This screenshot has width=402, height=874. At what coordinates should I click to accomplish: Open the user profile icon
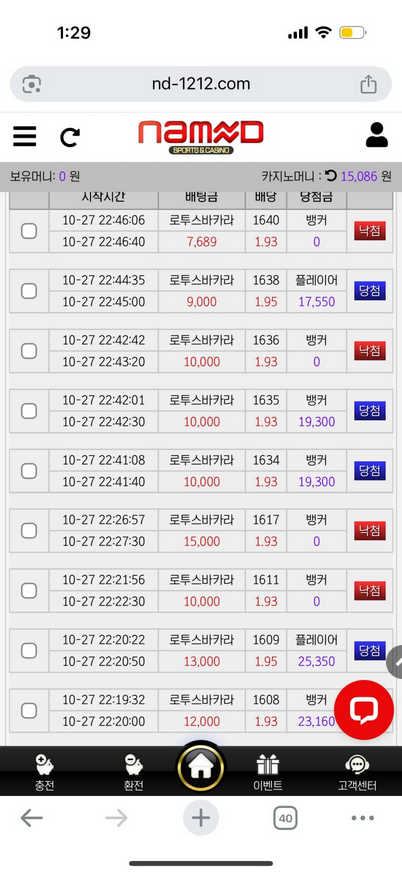(x=377, y=135)
